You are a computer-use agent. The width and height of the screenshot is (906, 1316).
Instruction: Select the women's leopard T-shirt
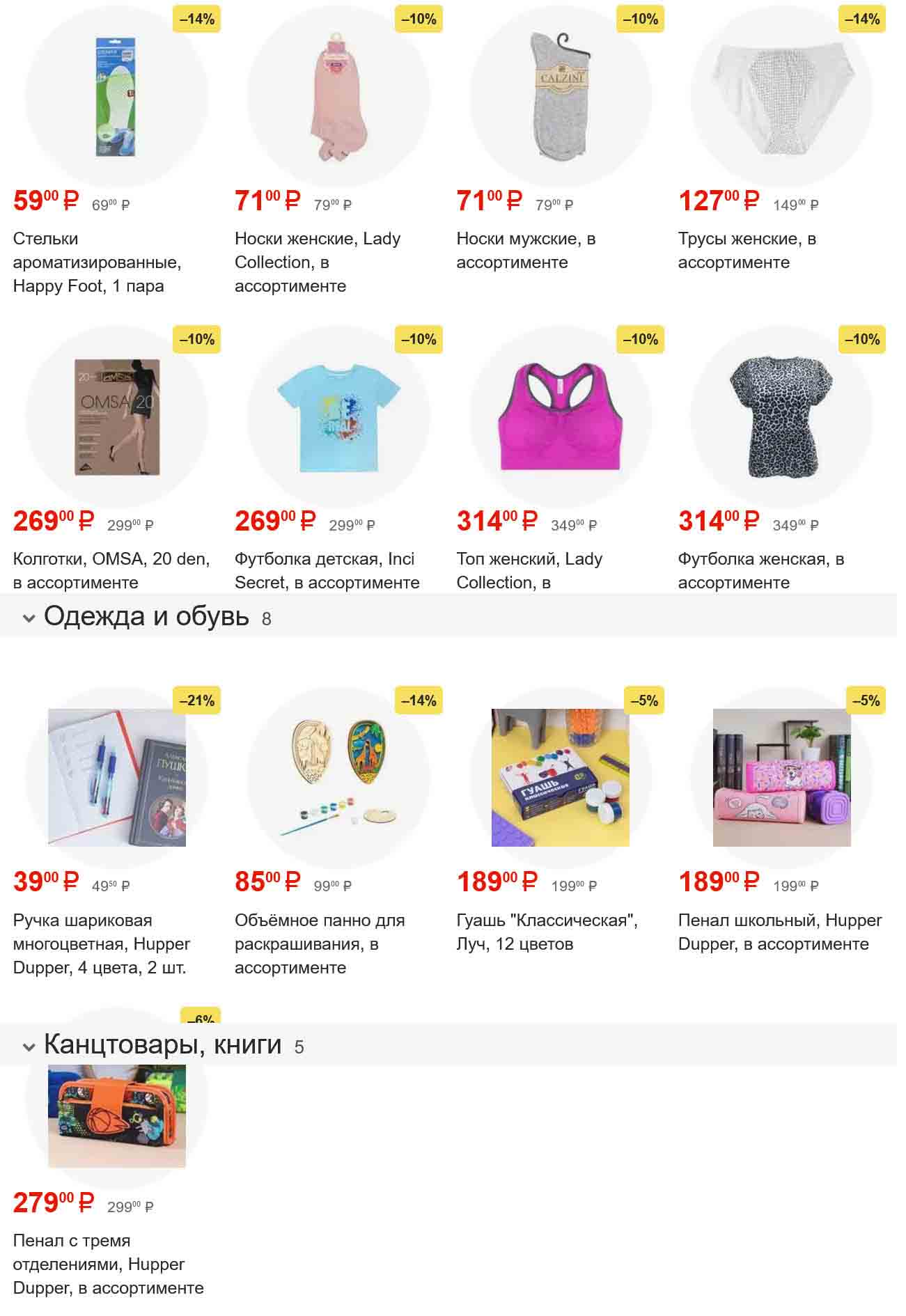pyautogui.click(x=781, y=418)
